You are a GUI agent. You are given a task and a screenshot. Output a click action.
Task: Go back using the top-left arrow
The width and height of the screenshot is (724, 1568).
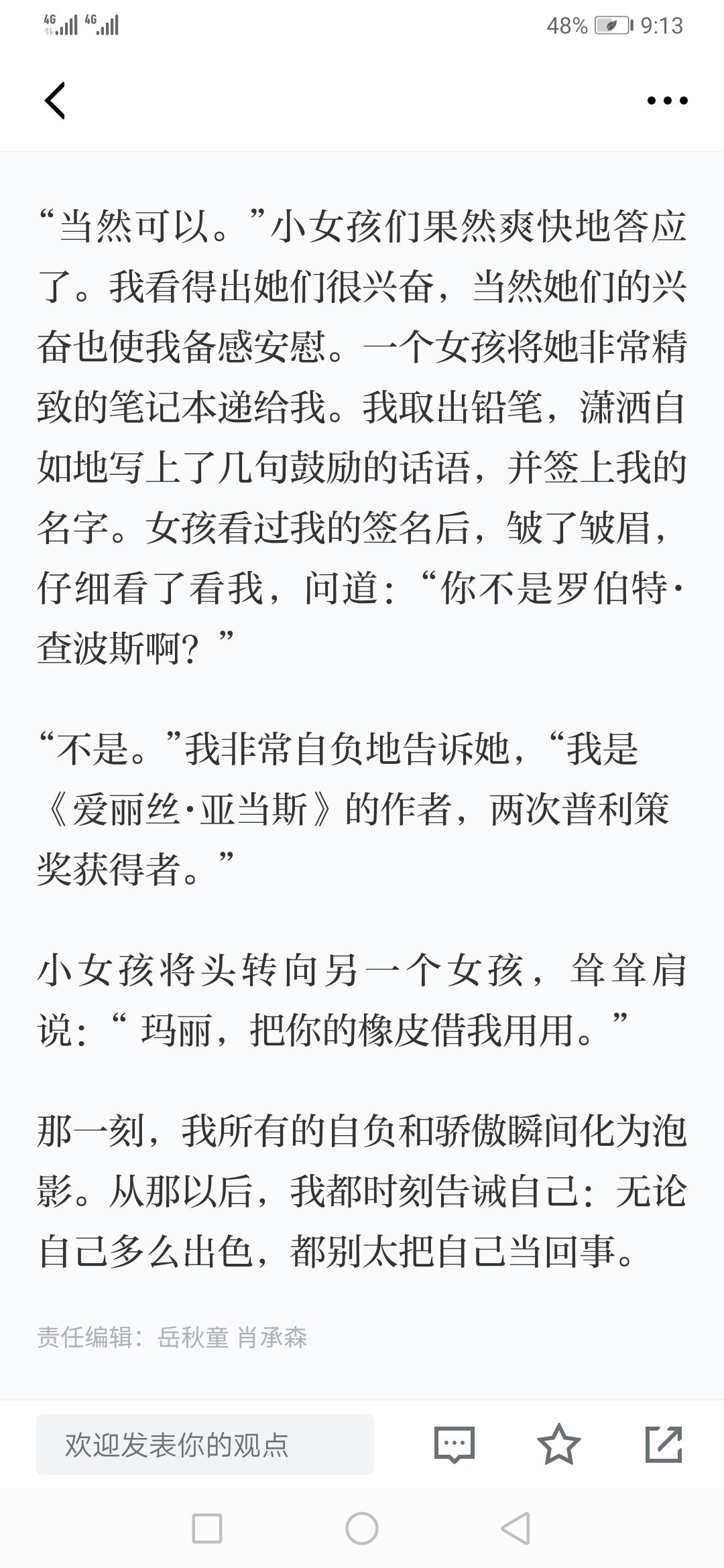pyautogui.click(x=55, y=101)
